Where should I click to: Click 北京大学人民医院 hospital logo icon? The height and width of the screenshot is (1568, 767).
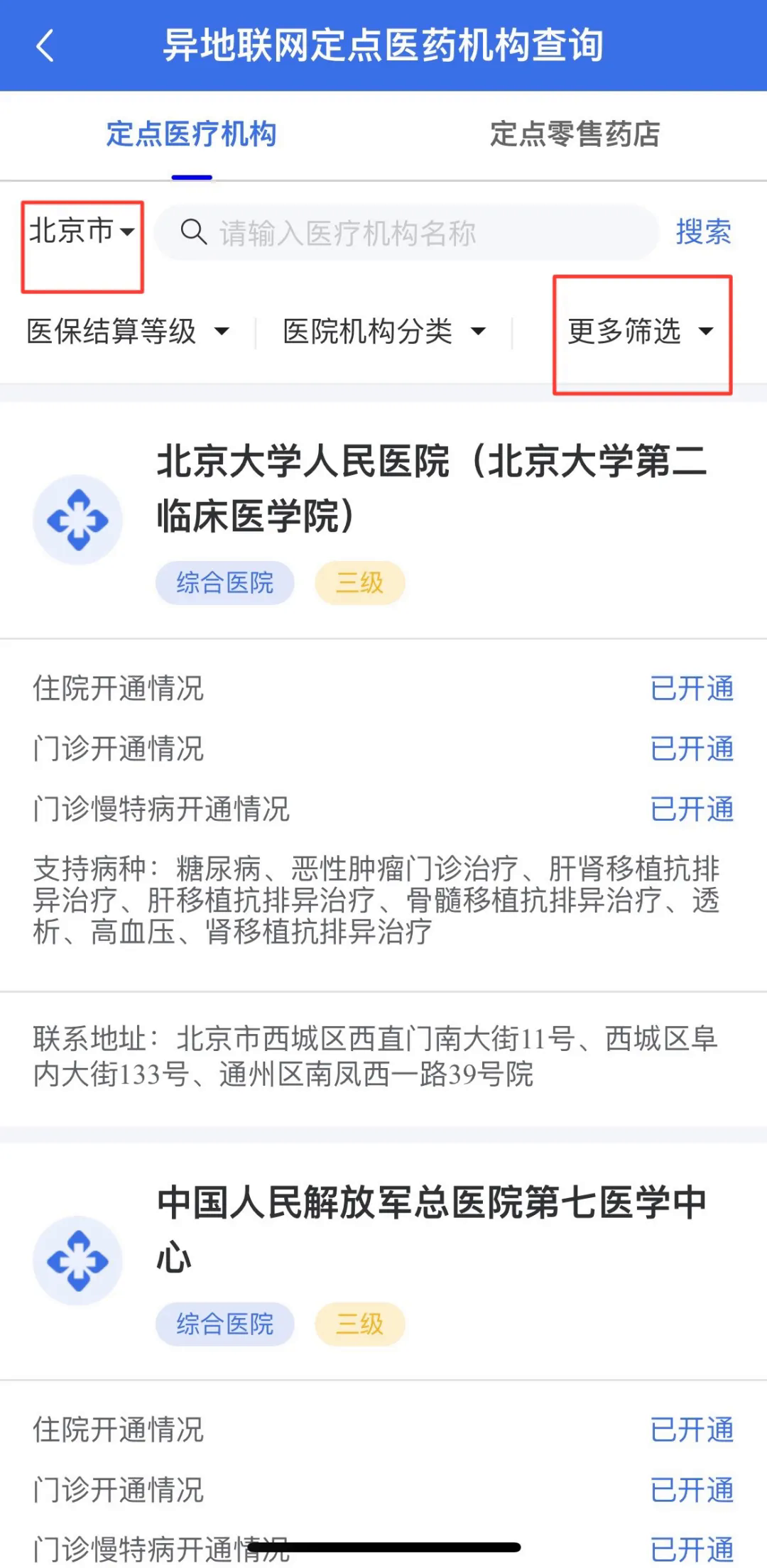point(78,520)
